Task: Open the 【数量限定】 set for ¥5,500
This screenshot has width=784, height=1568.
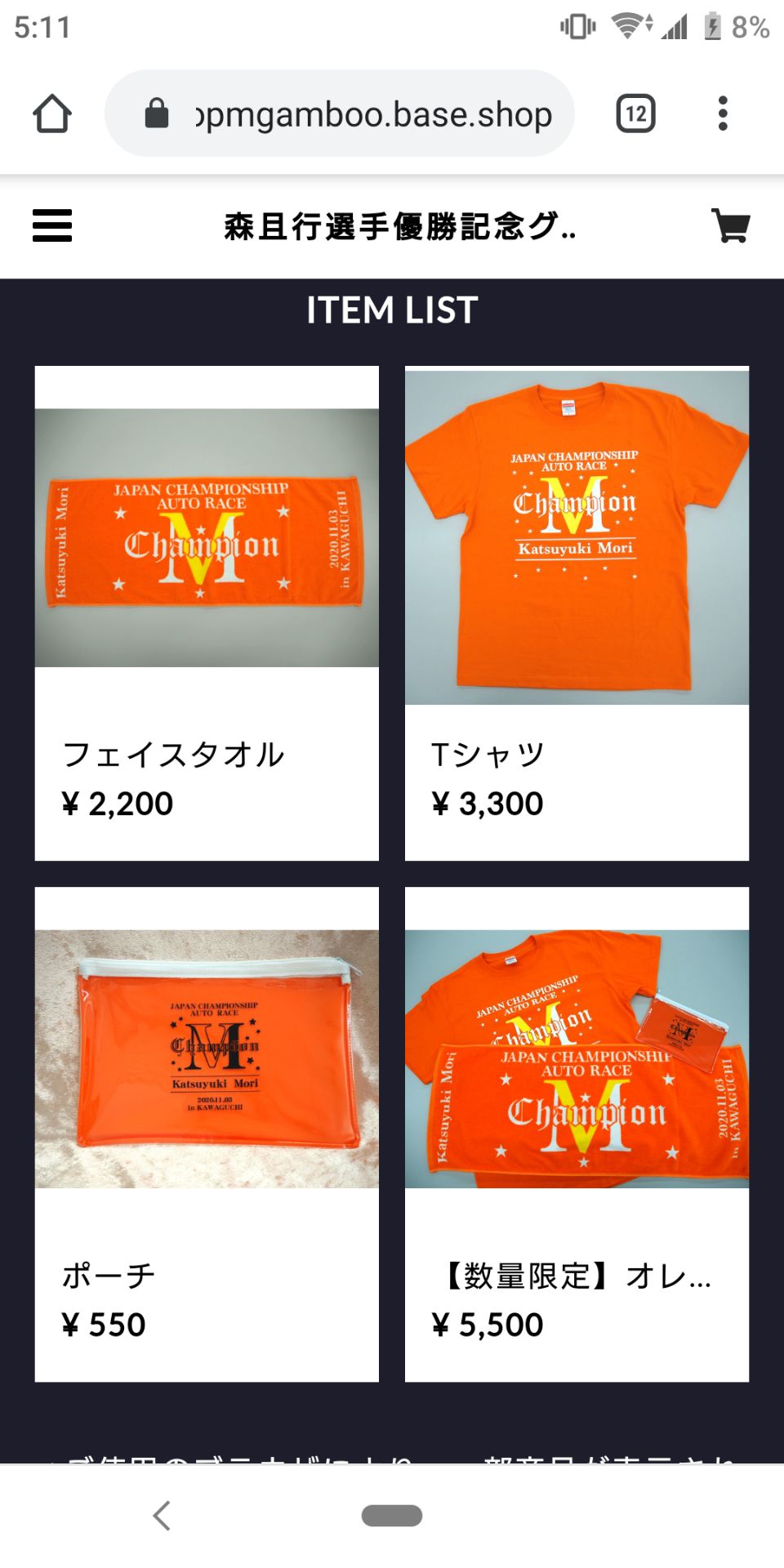Action: [x=577, y=1134]
